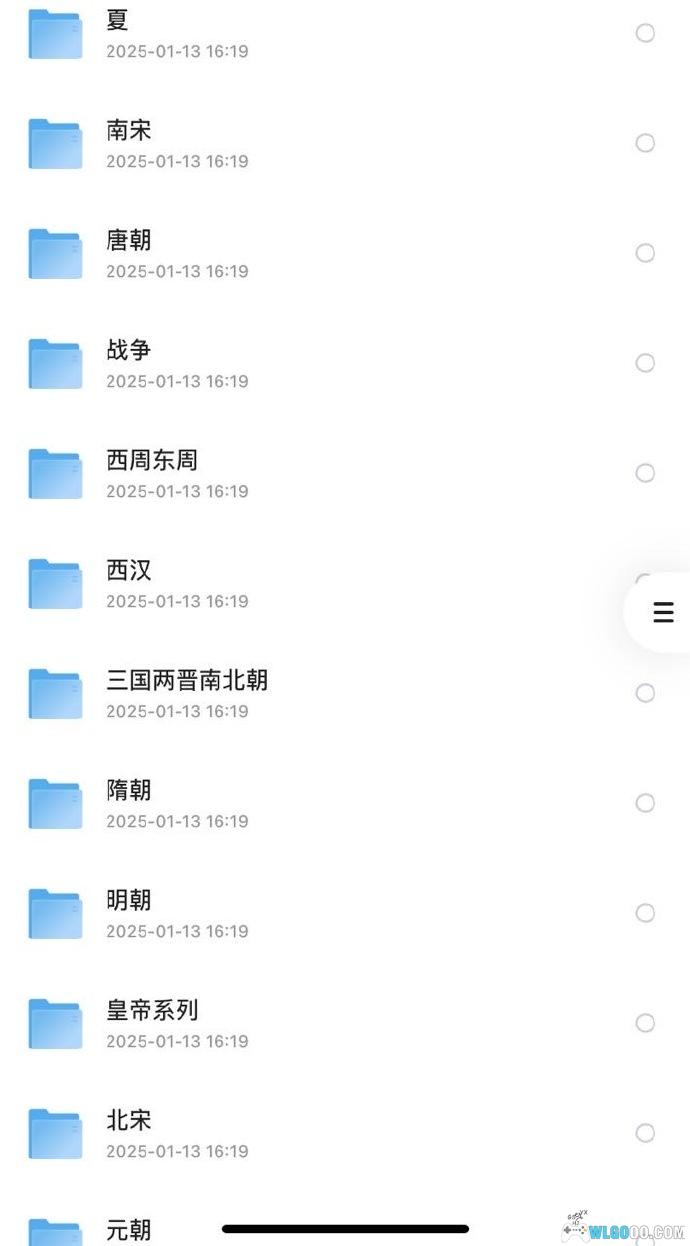Select the 夏 folder's circle
This screenshot has height=1246, width=690.
(x=646, y=33)
